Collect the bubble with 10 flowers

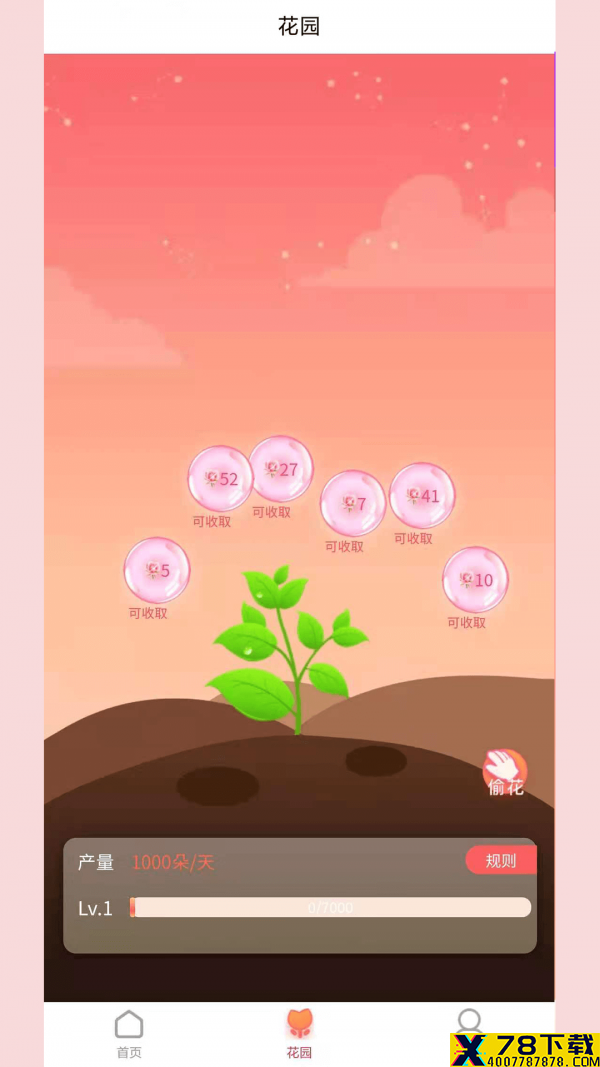pos(476,580)
